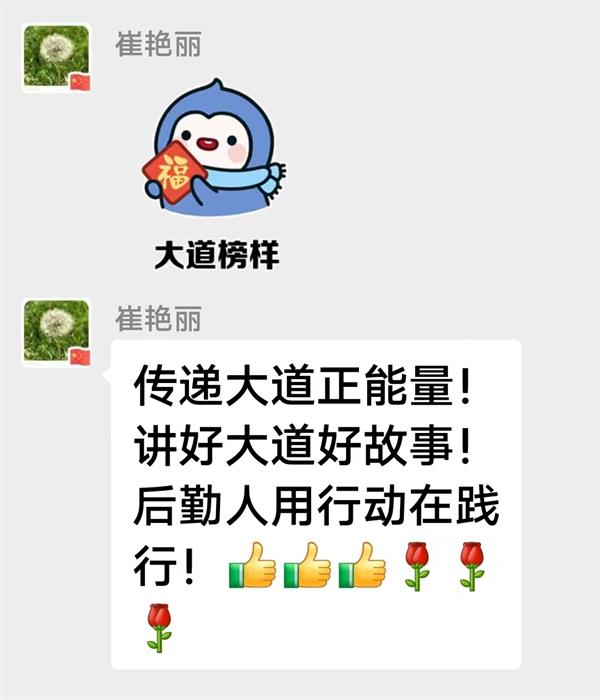Viewport: 600px width, 700px height.
Task: Tap 崔艳丽's avatar beside the 传递大道正能量 message
Action: tap(56, 333)
